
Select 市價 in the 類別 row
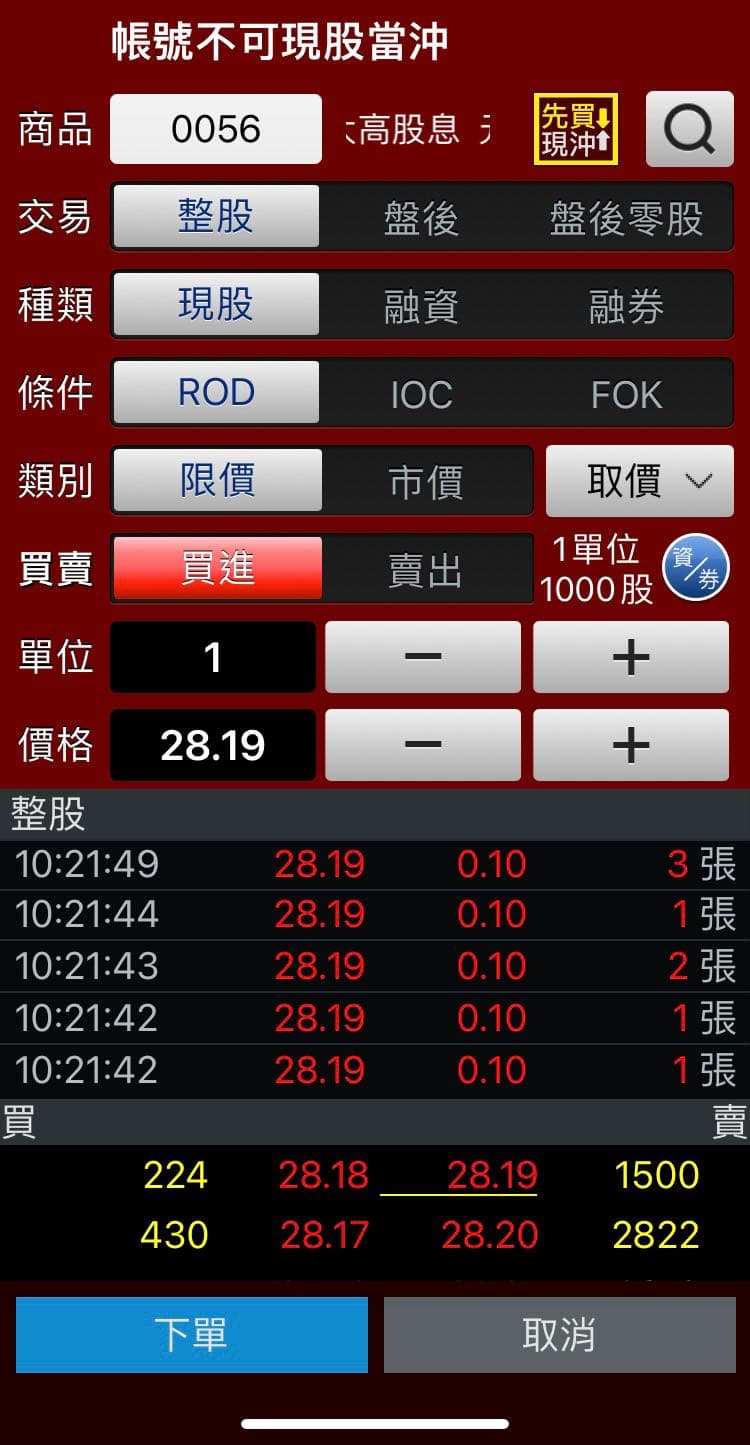click(x=420, y=481)
